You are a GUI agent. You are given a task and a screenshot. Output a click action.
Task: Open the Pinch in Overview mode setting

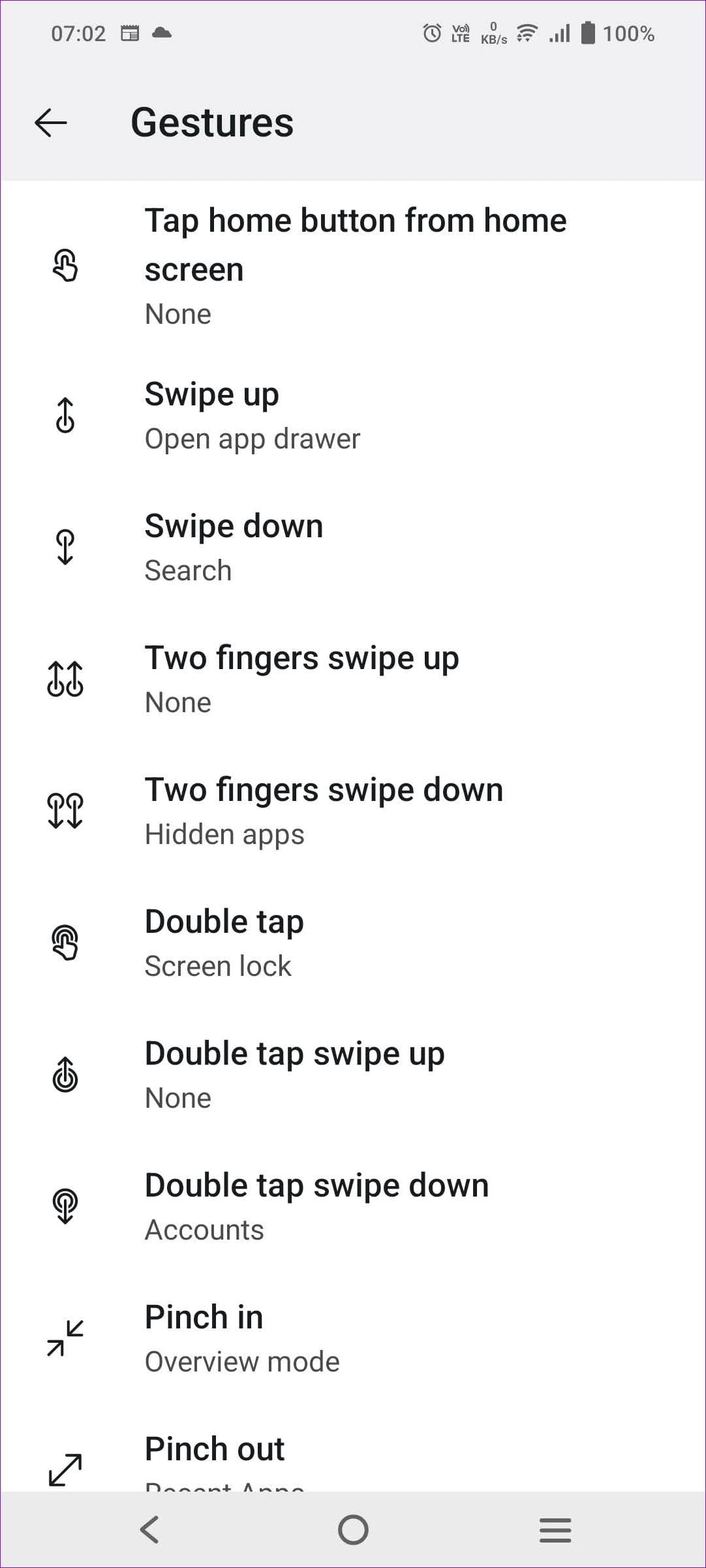click(x=352, y=1338)
